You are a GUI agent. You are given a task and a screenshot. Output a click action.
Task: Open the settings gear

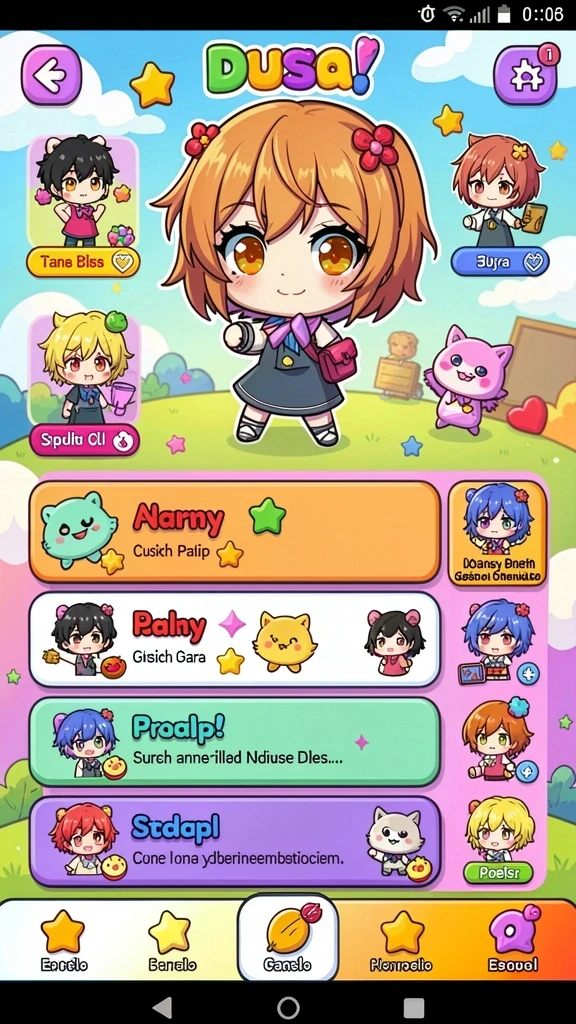(x=526, y=75)
